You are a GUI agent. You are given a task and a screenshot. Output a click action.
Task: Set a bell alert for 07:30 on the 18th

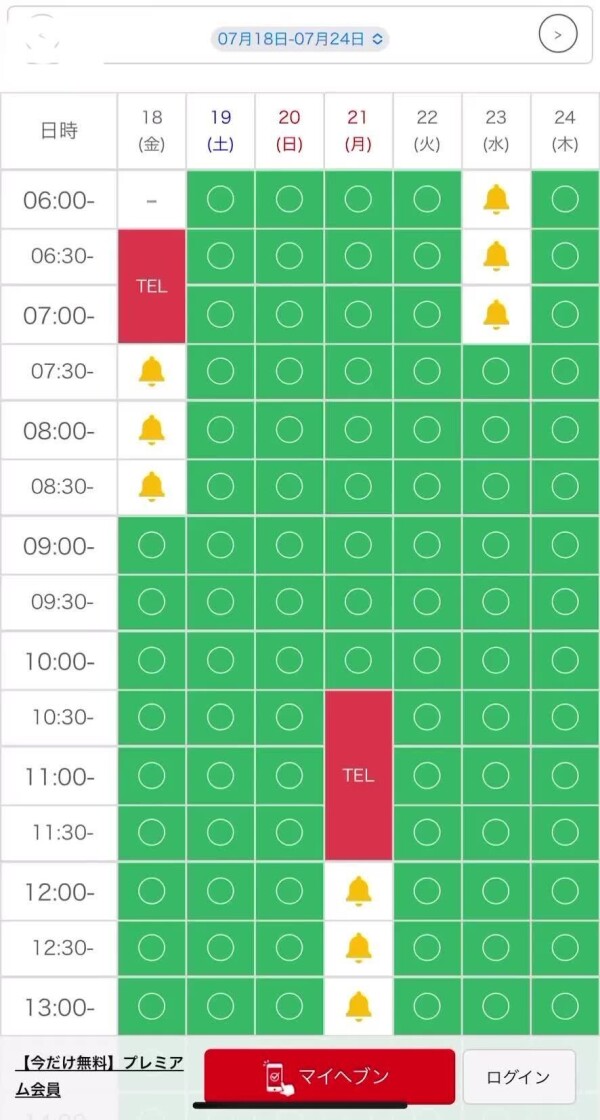tap(151, 372)
